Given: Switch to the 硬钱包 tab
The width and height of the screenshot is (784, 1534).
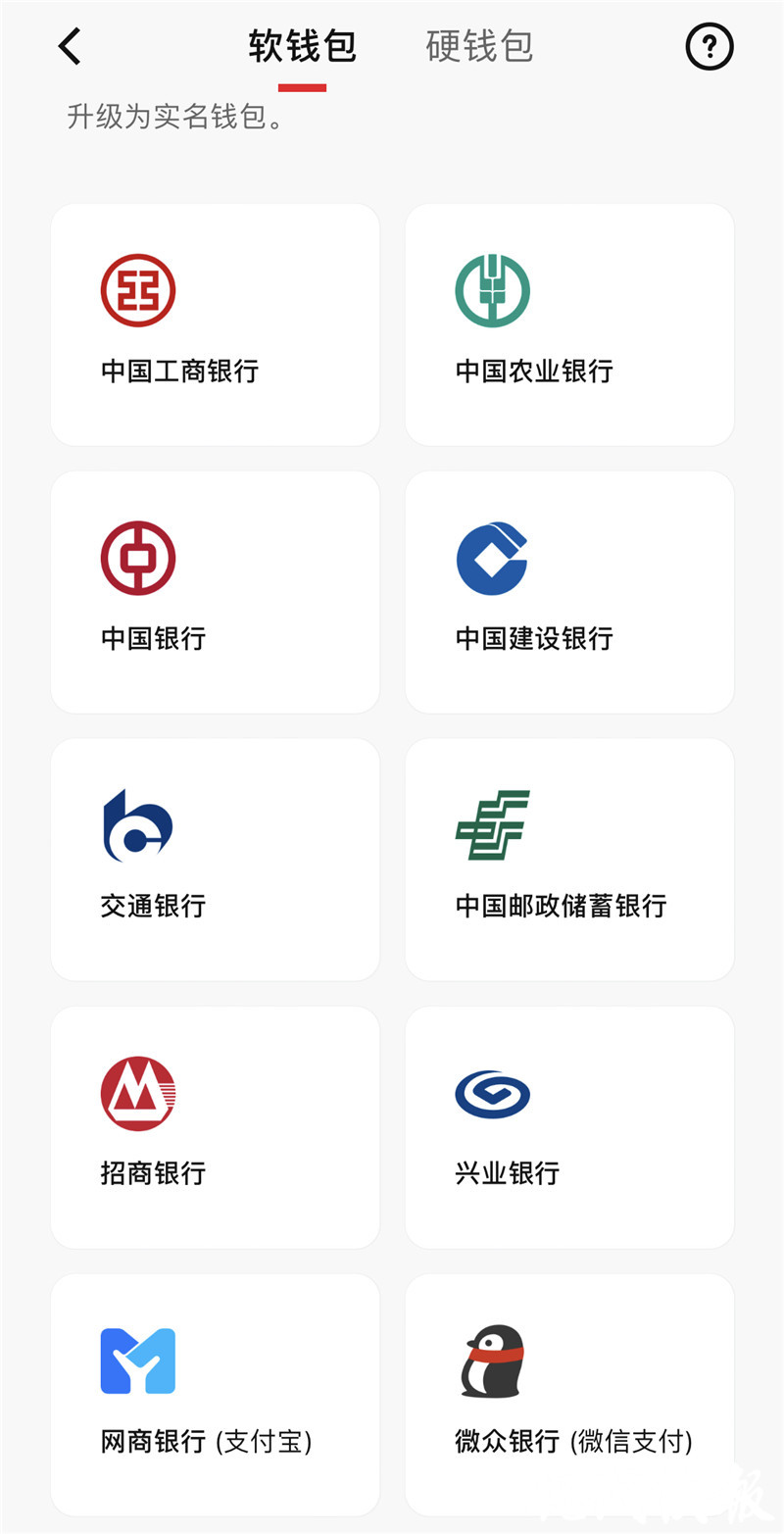Looking at the screenshot, I should pyautogui.click(x=479, y=46).
